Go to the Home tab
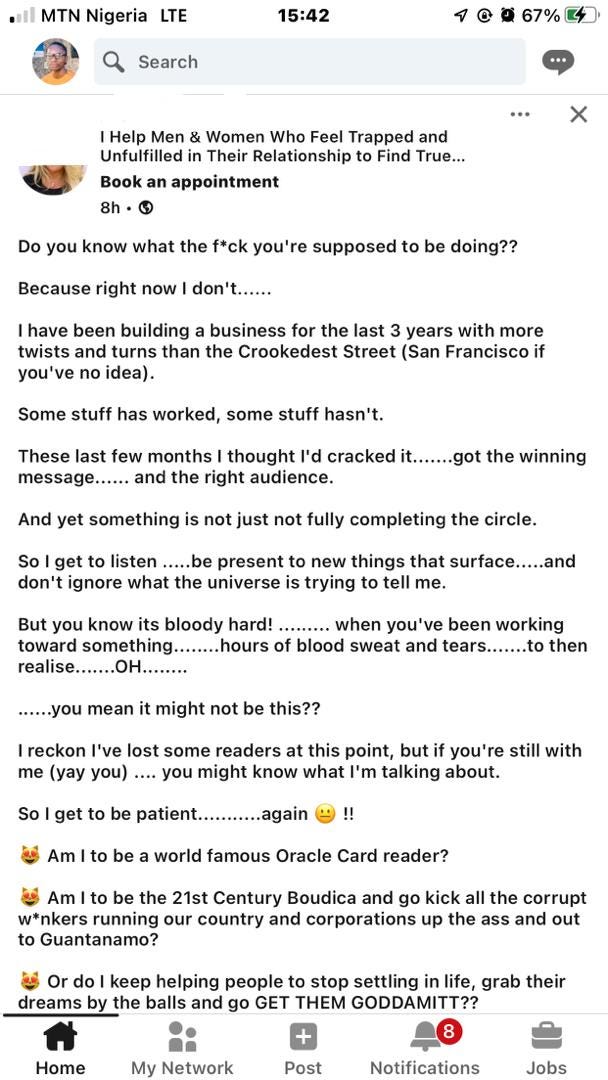608x1080 pixels. 60,1048
